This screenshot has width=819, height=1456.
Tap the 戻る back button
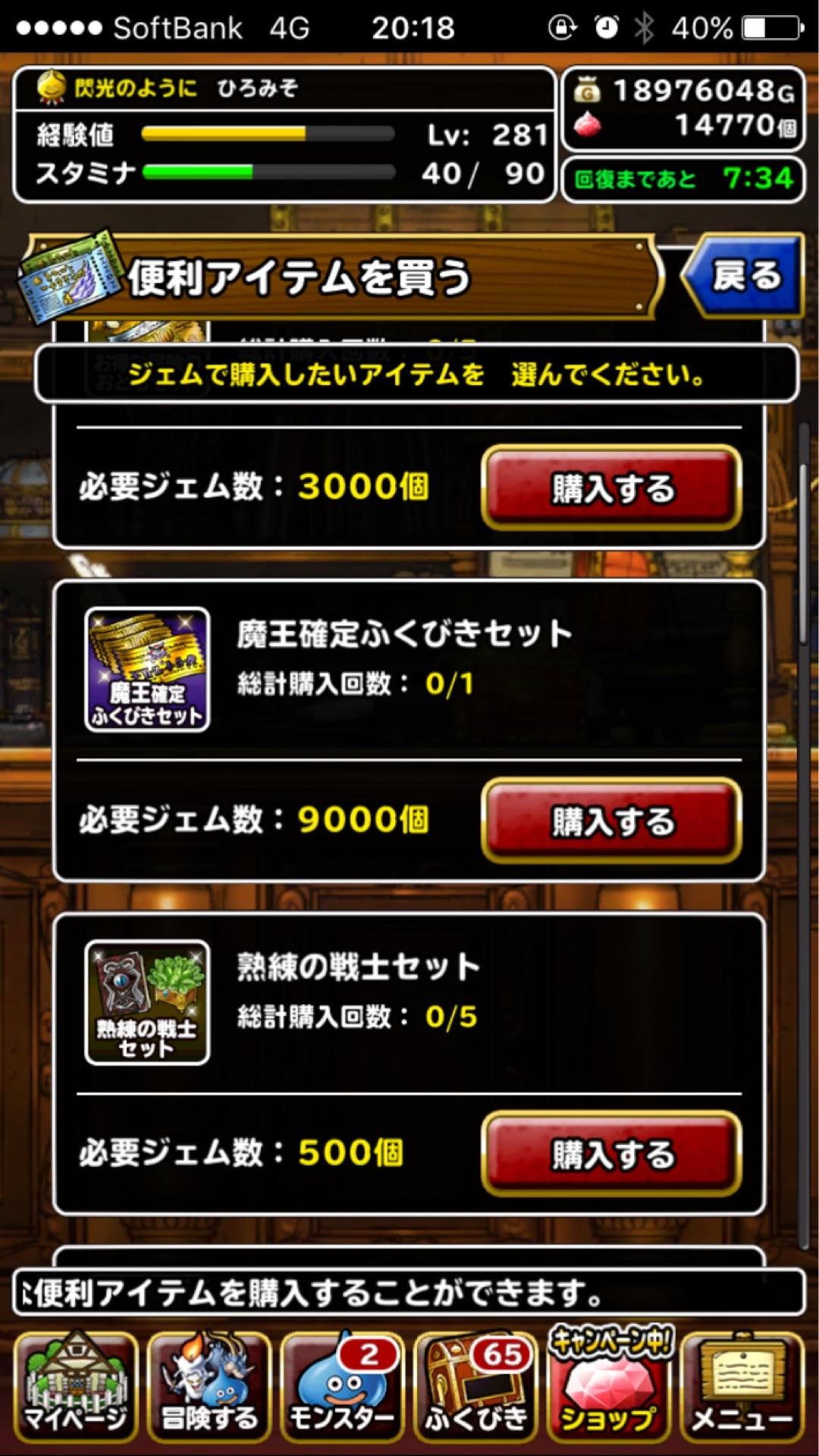(x=743, y=276)
